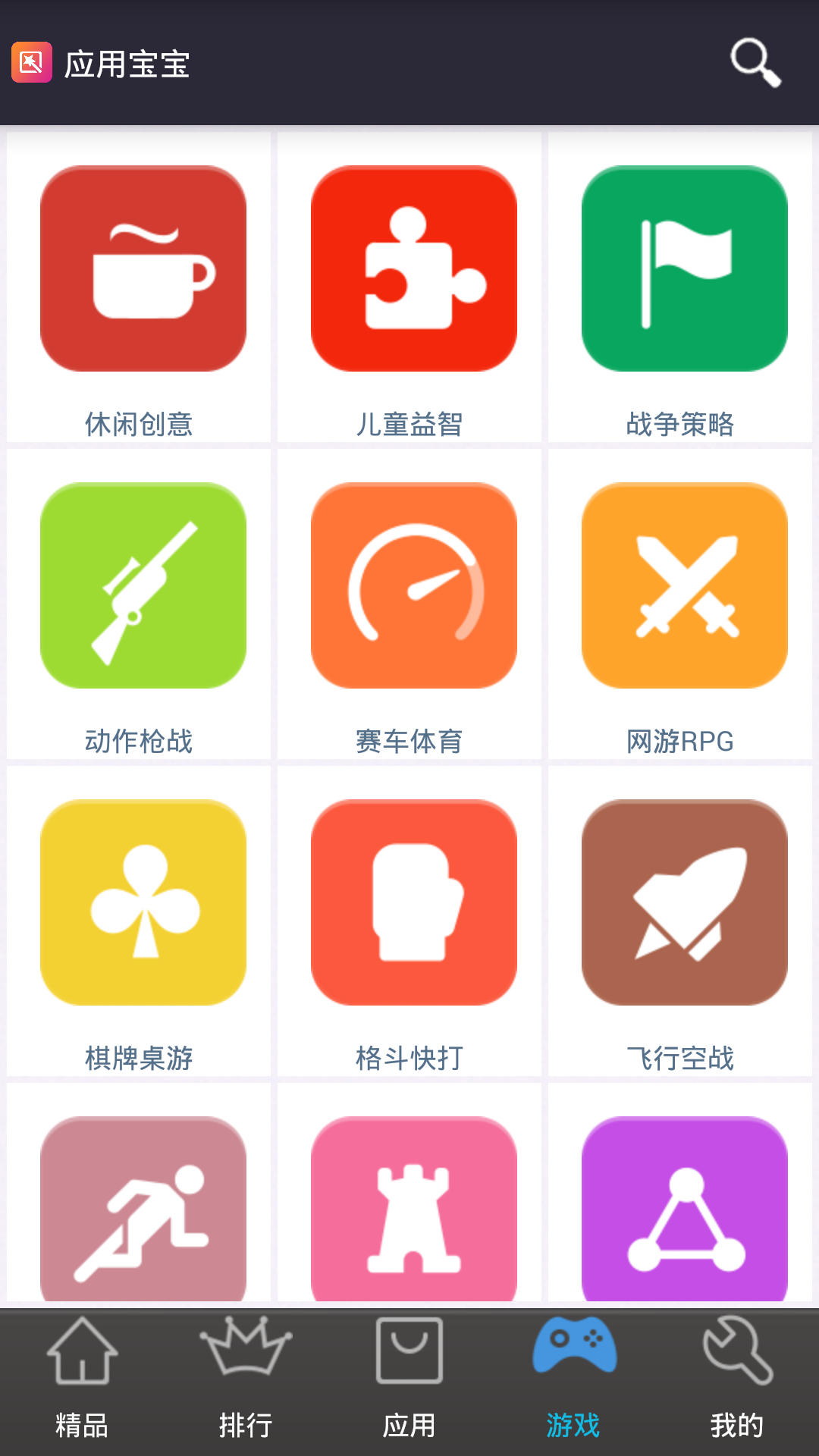
Task: Tap the castle tower category tile
Action: click(x=409, y=1193)
